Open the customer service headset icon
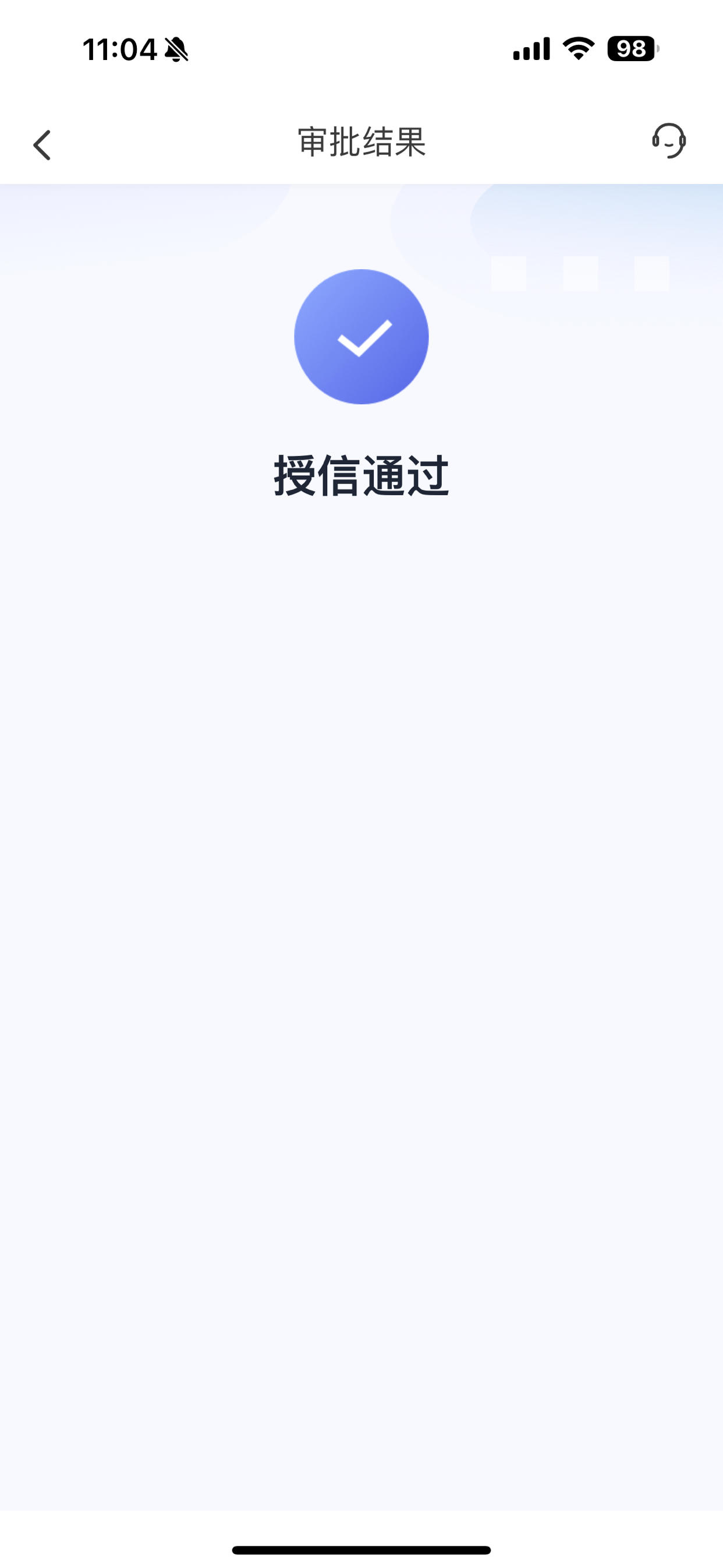723x1568 pixels. [x=669, y=140]
